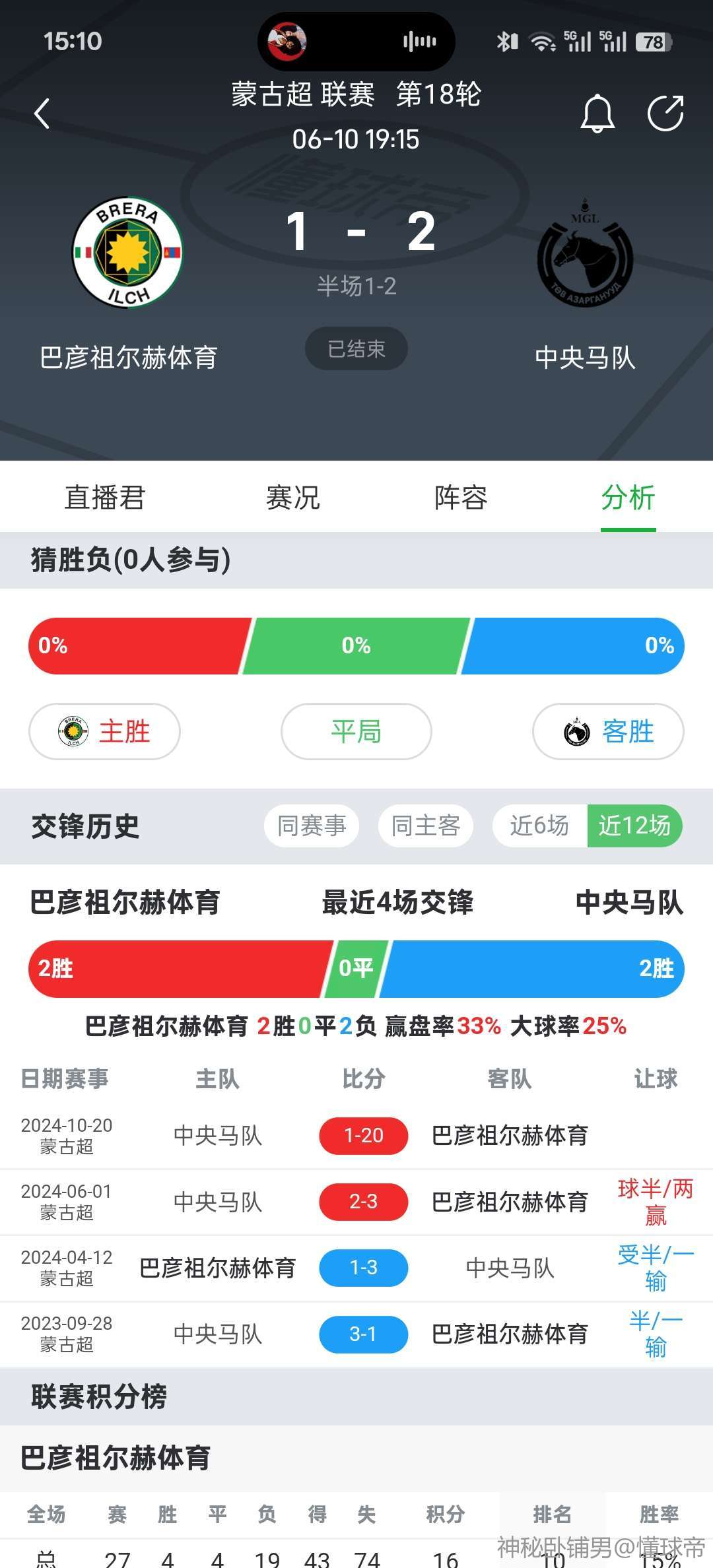713x1568 pixels.
Task: Show the 近12场 head-to-head results
Action: click(634, 826)
